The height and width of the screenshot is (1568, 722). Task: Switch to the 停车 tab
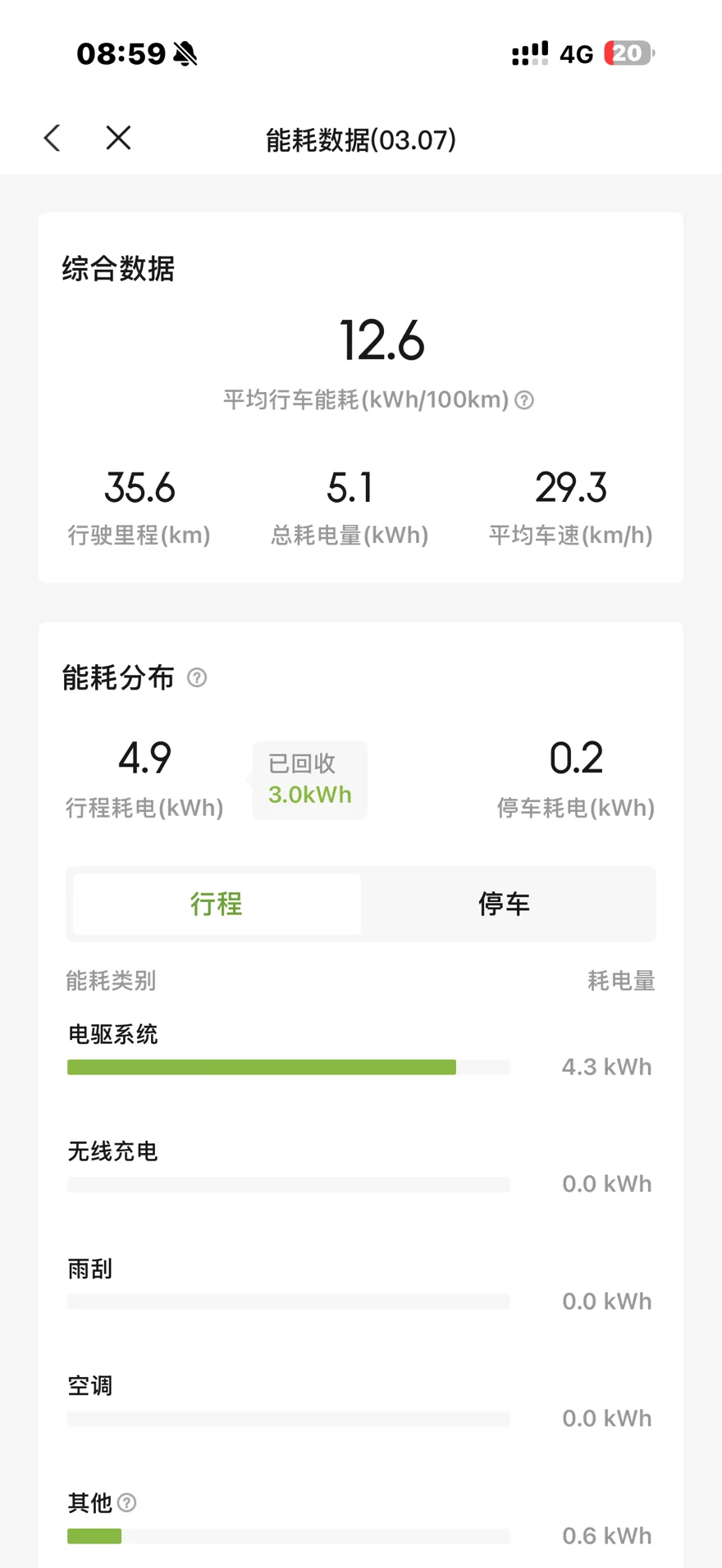pyautogui.click(x=504, y=904)
